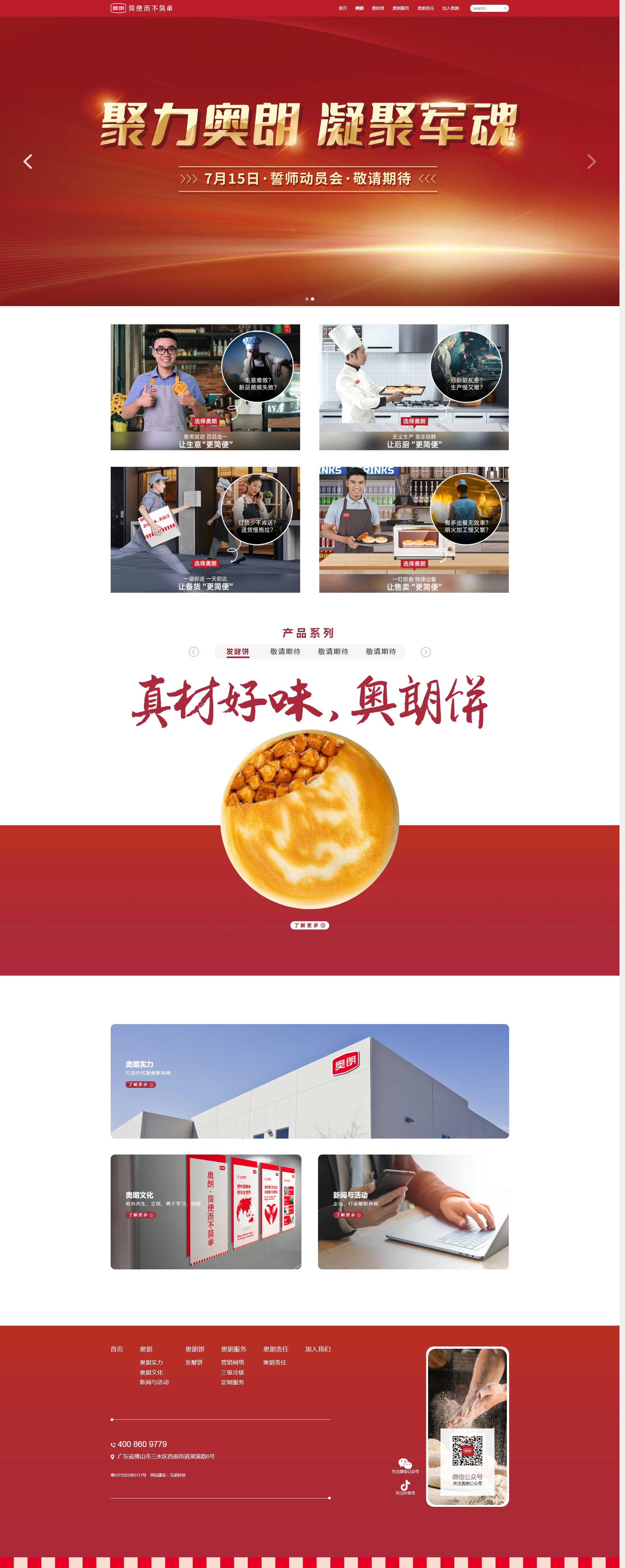Open the 奥朗服务 item in top navigation
Image resolution: width=625 pixels, height=1568 pixels.
tap(400, 8)
